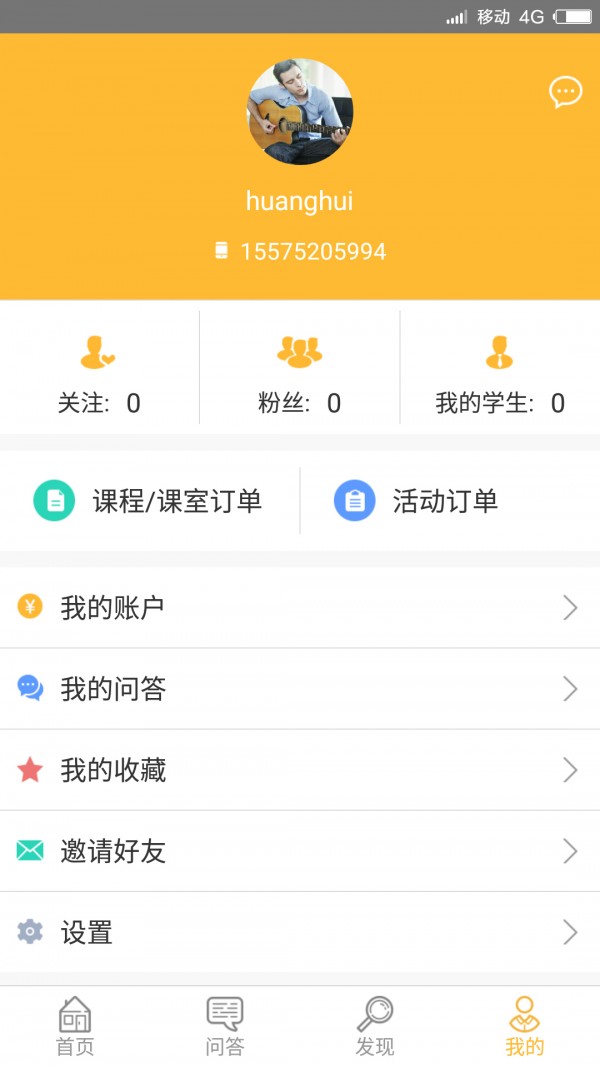Switch to the 问答 tab

pos(225,1027)
